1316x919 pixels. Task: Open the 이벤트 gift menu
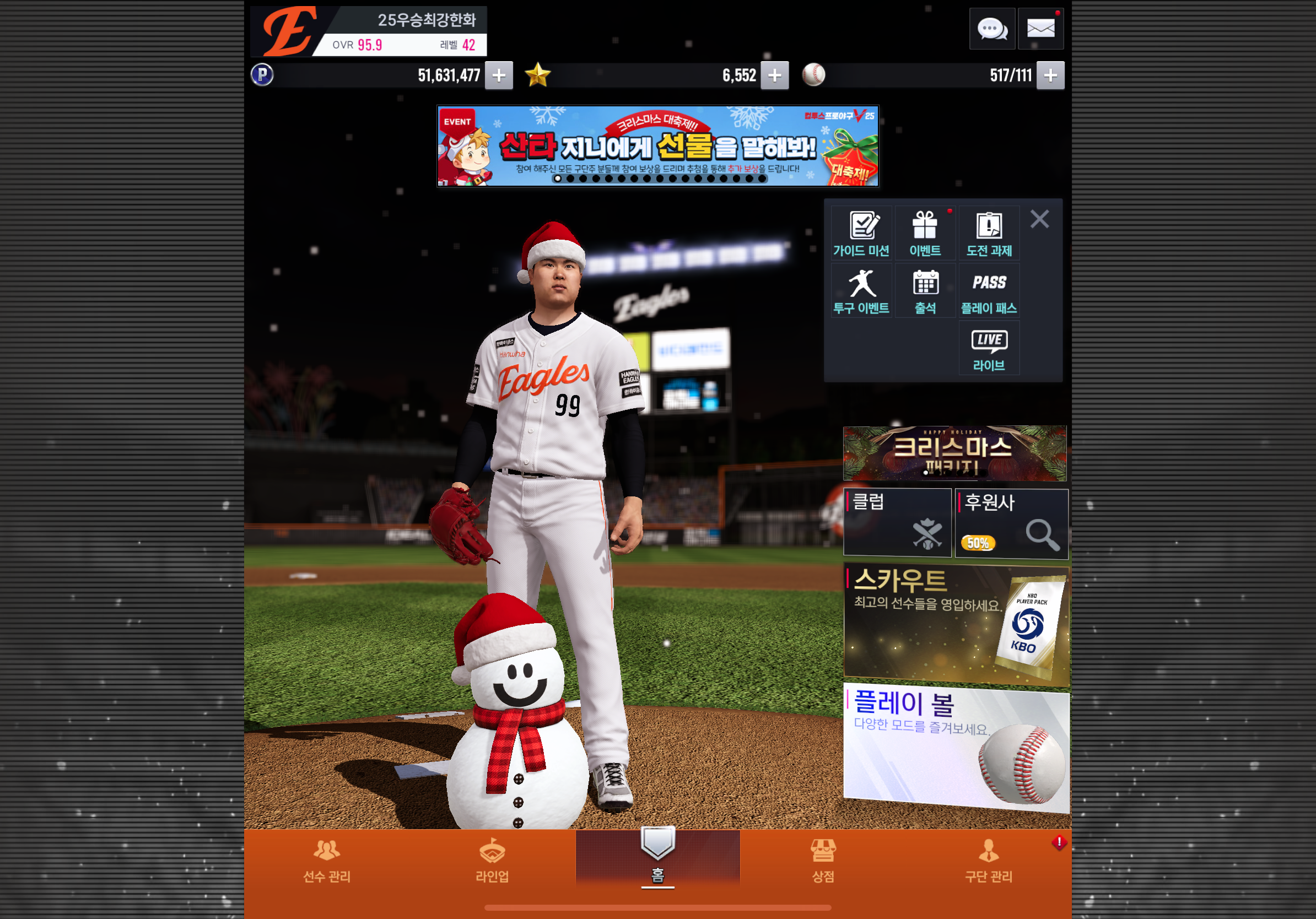point(925,233)
